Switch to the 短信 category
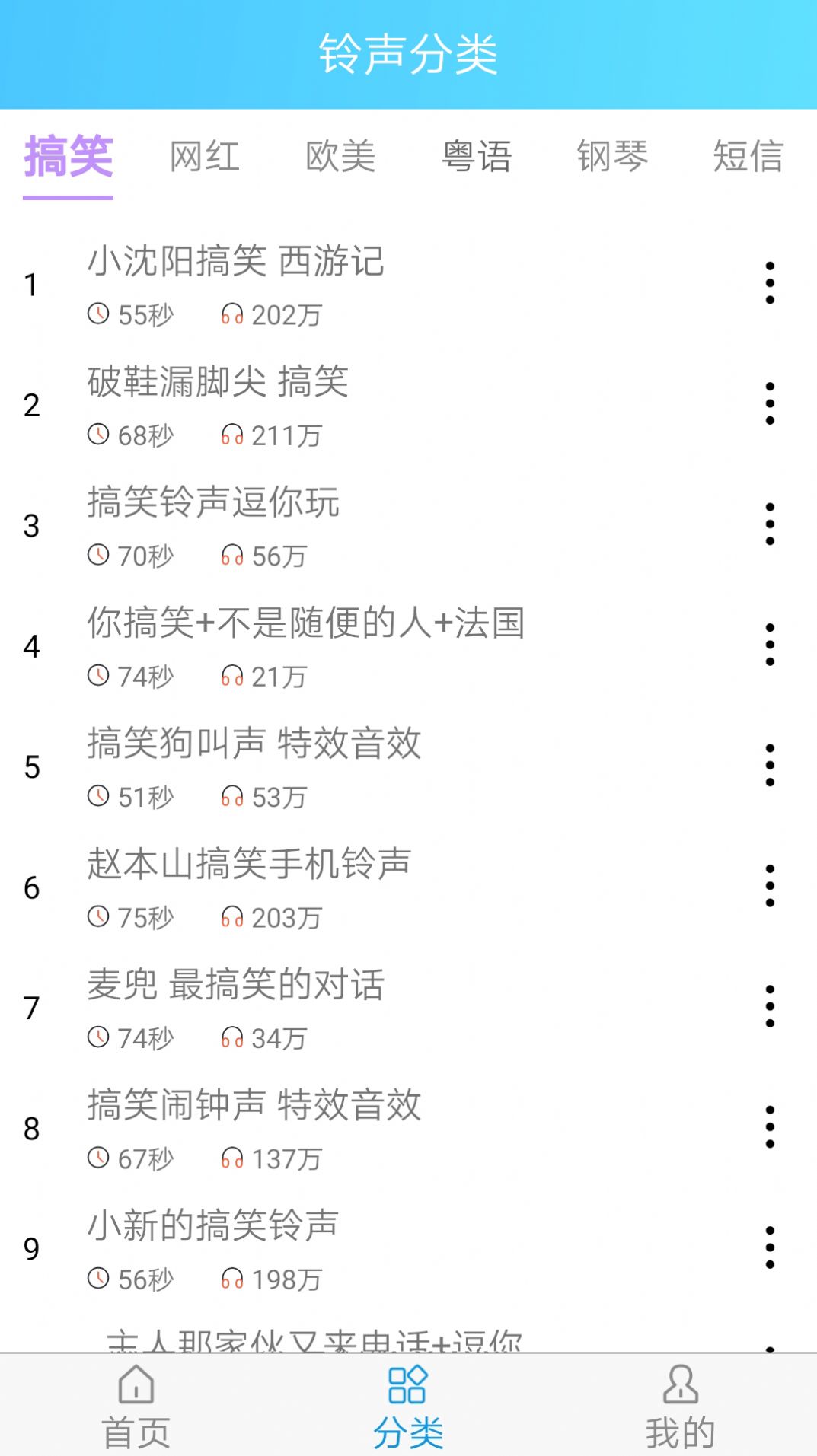The height and width of the screenshot is (1456, 817). [x=748, y=156]
